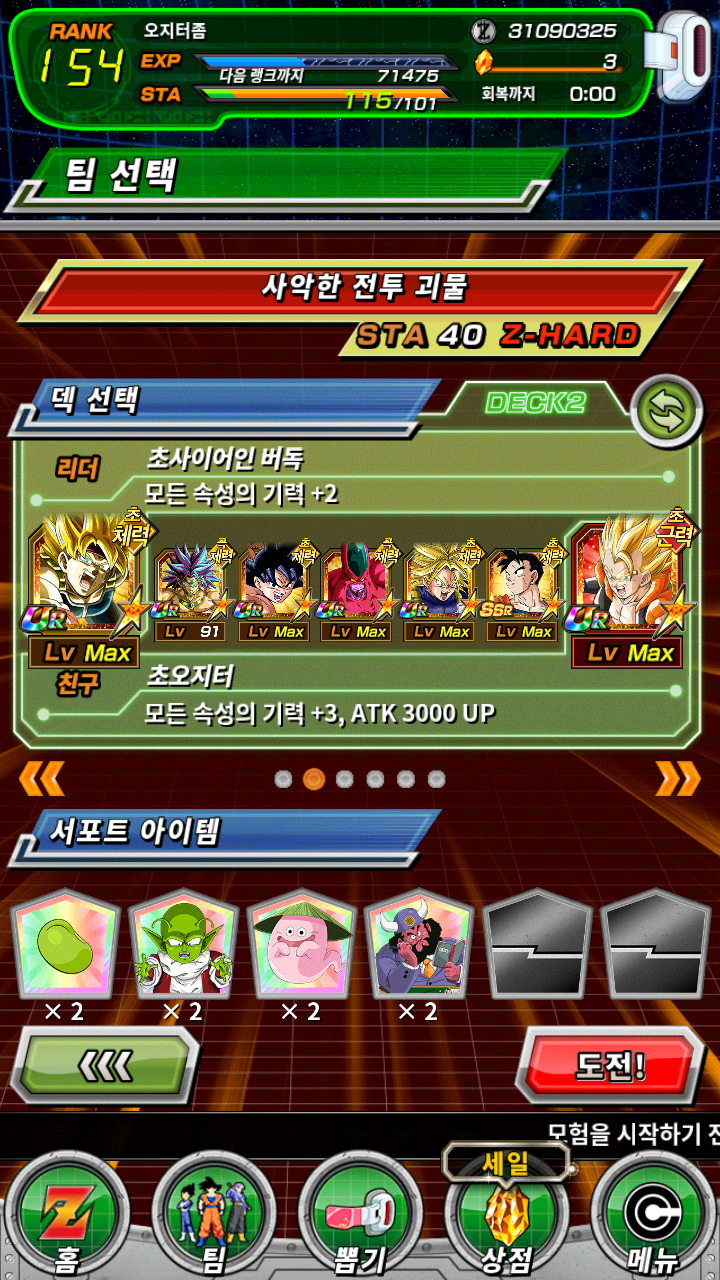Show the next deck with right arrows

(677, 779)
